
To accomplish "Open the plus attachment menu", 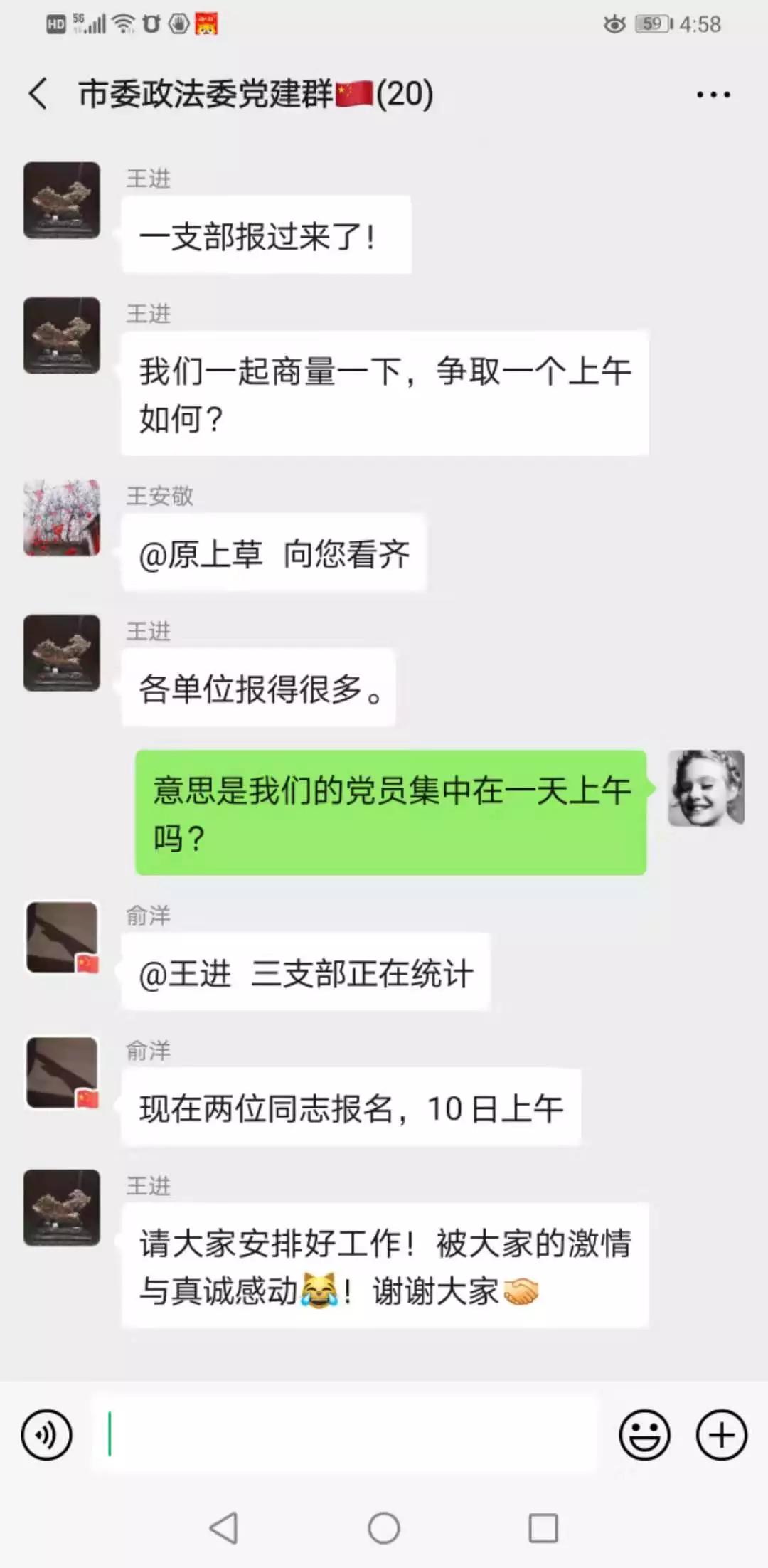I will pos(721,1435).
